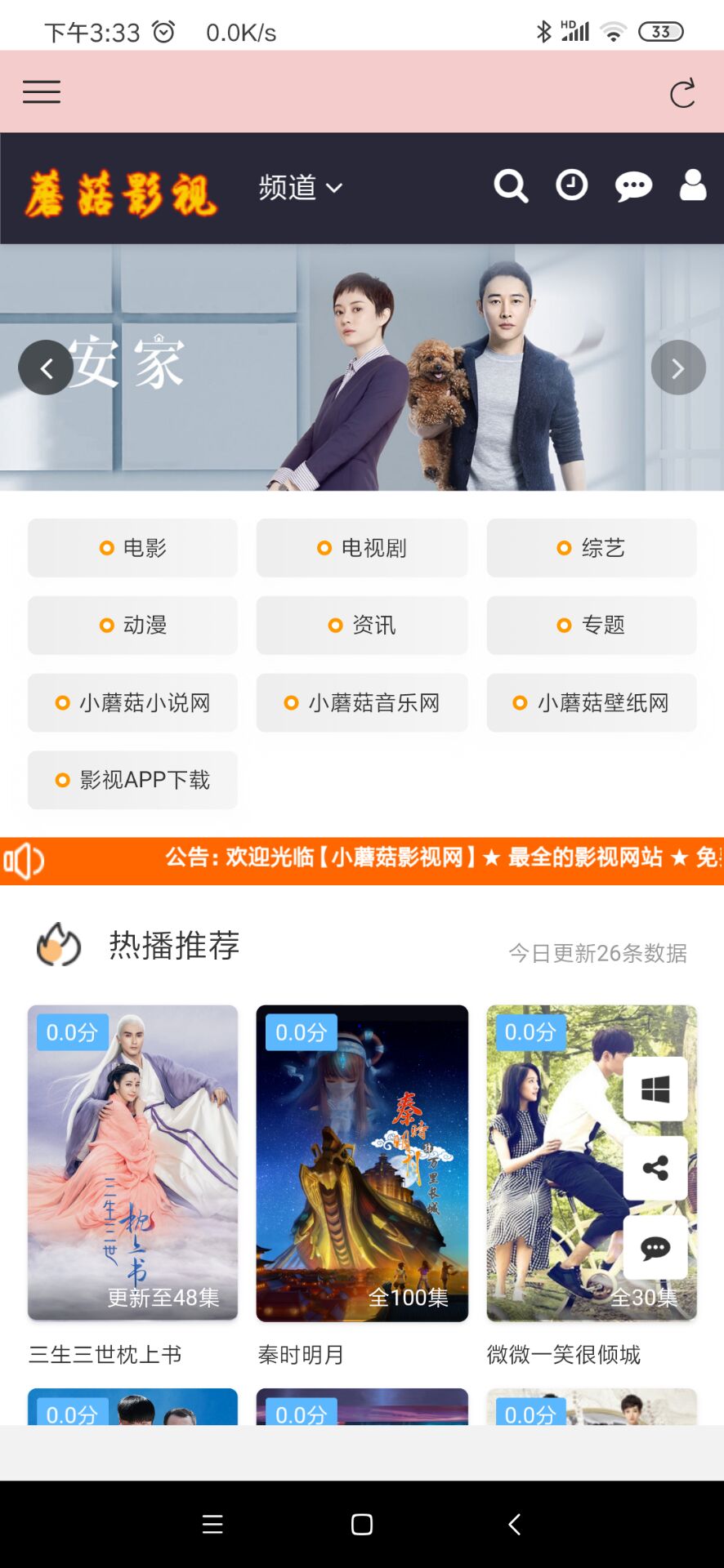Tap the 影视APP下载 button
The width and height of the screenshot is (724, 1568).
(133, 780)
